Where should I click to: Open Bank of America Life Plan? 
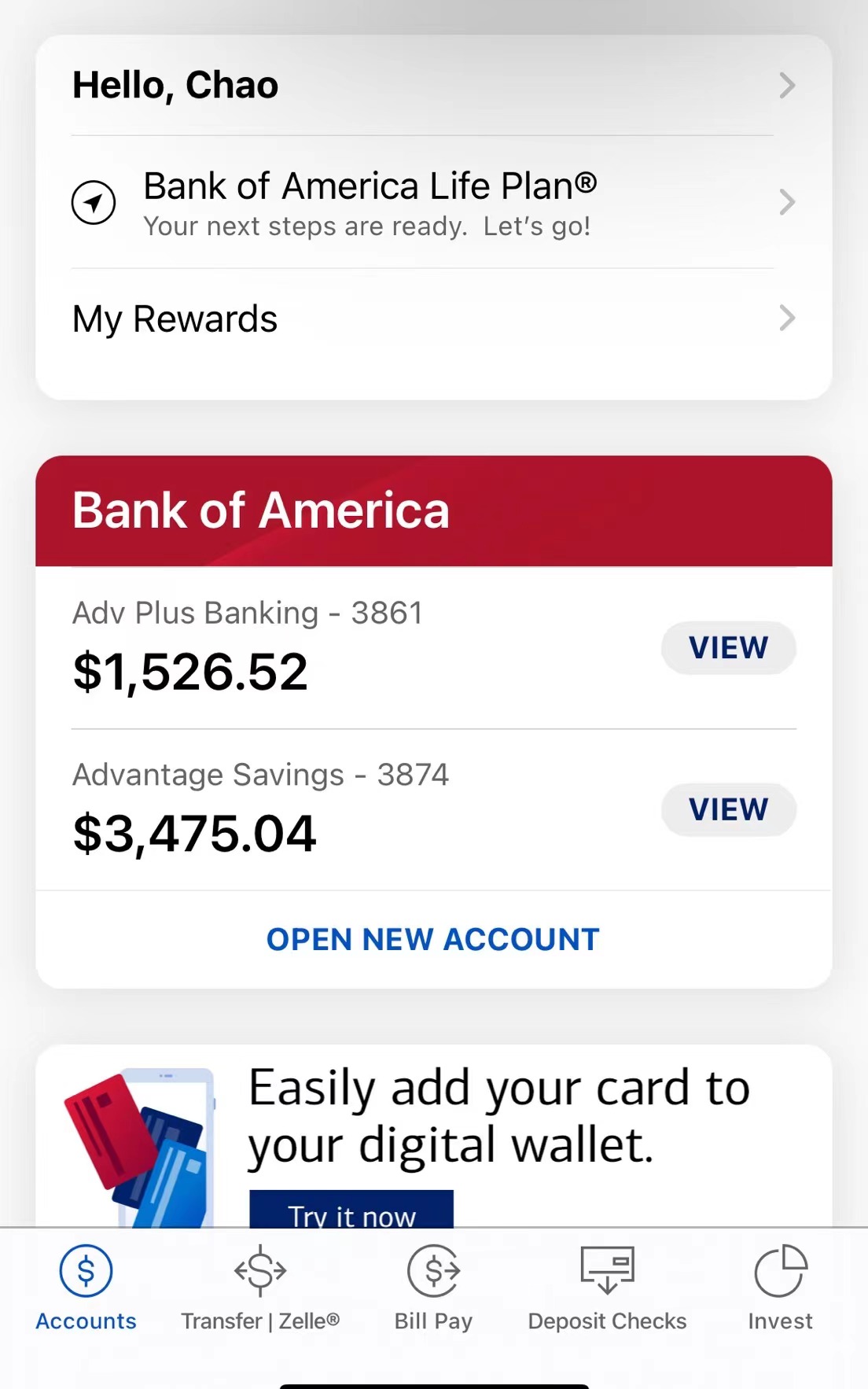coord(433,202)
